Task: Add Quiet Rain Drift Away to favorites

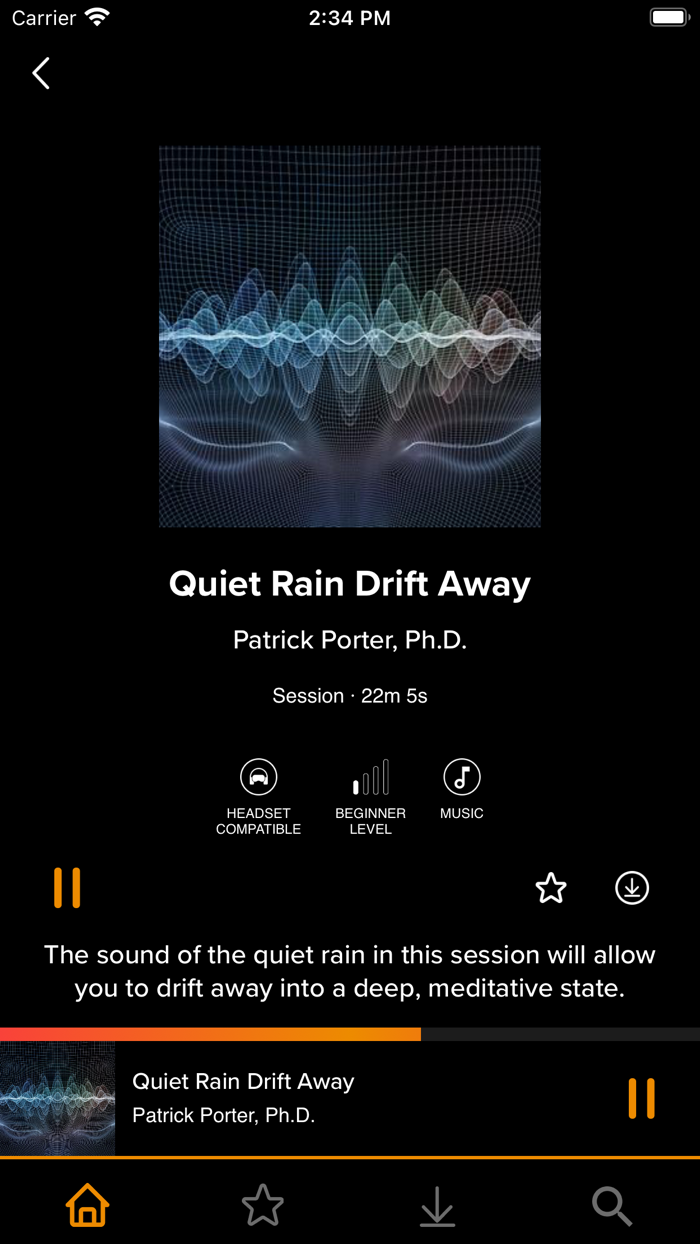Action: (551, 888)
